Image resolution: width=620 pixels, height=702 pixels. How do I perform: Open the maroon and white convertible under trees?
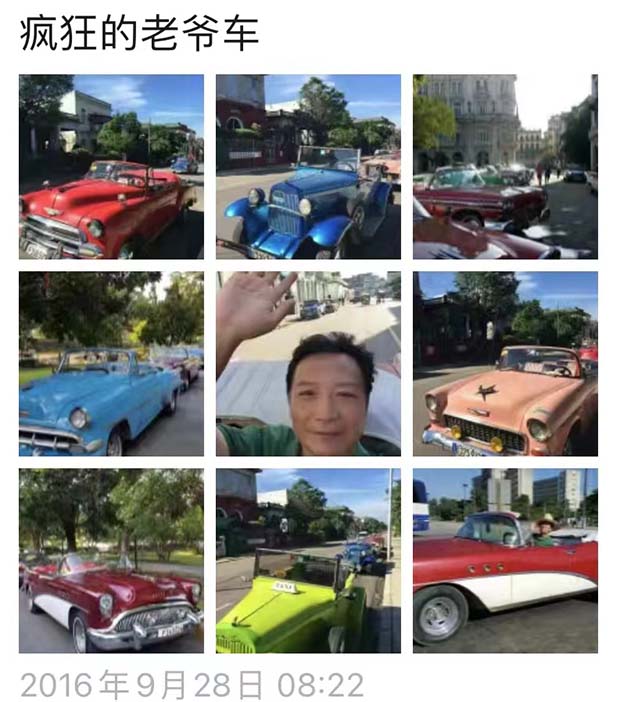111,561
